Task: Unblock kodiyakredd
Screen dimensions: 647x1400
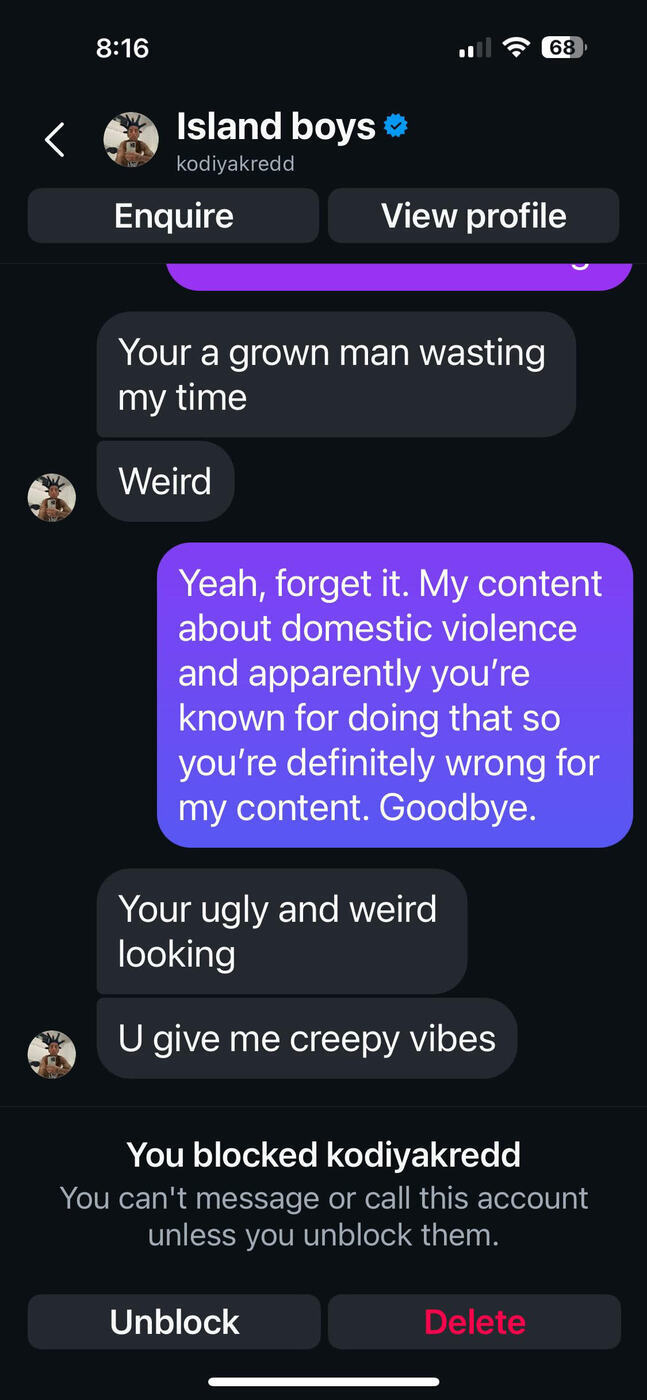Action: point(174,1322)
